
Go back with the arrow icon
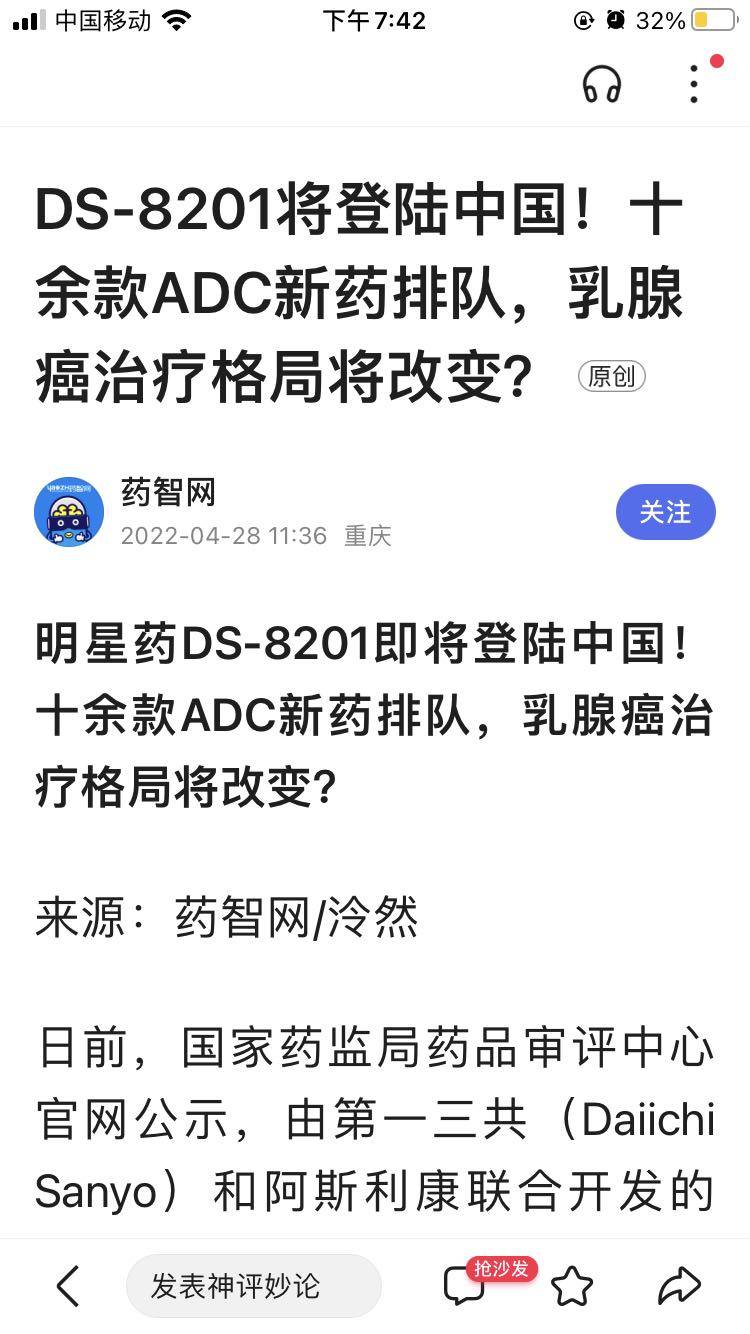pos(67,1286)
